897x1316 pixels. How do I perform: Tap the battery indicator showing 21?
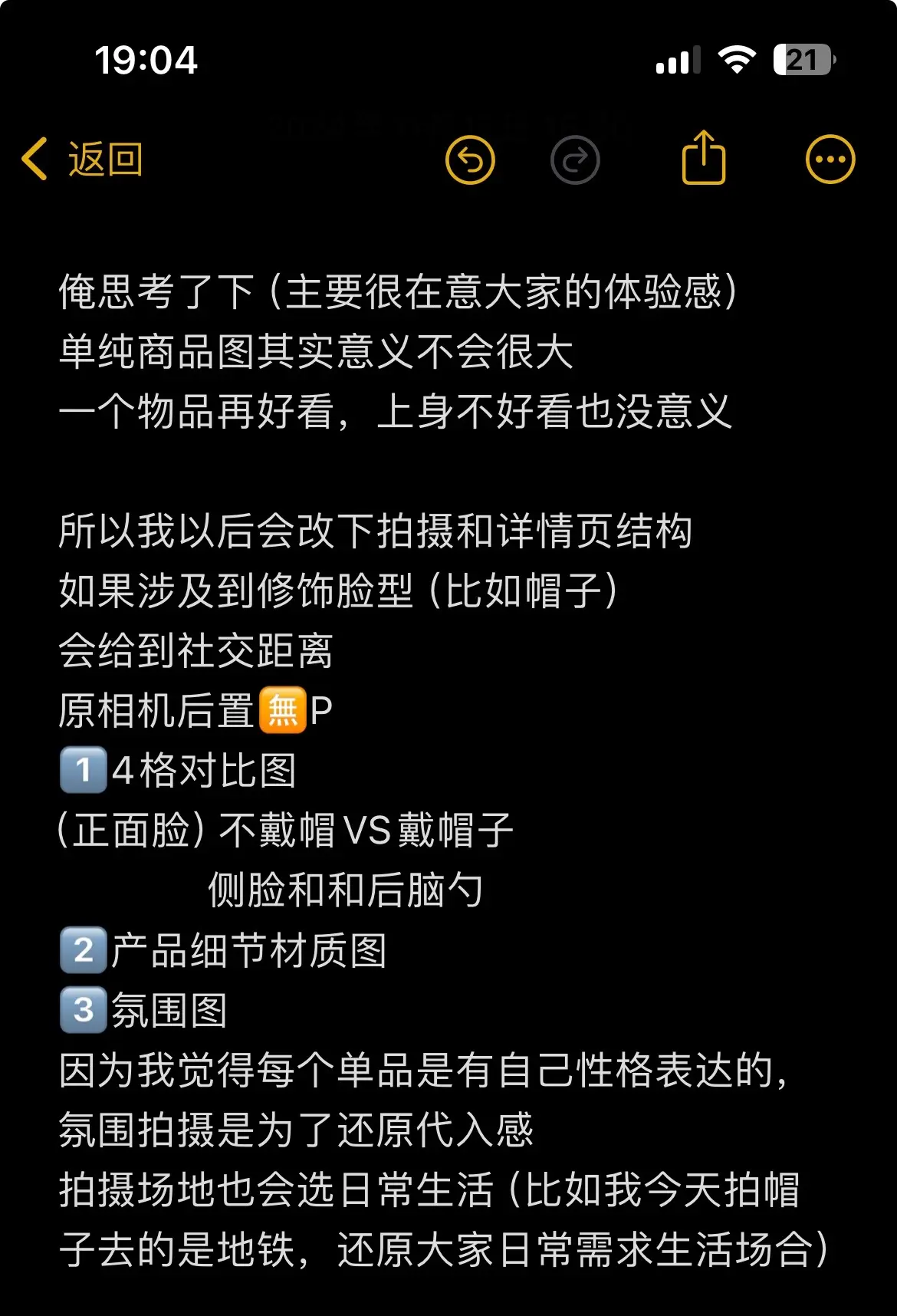point(800,60)
